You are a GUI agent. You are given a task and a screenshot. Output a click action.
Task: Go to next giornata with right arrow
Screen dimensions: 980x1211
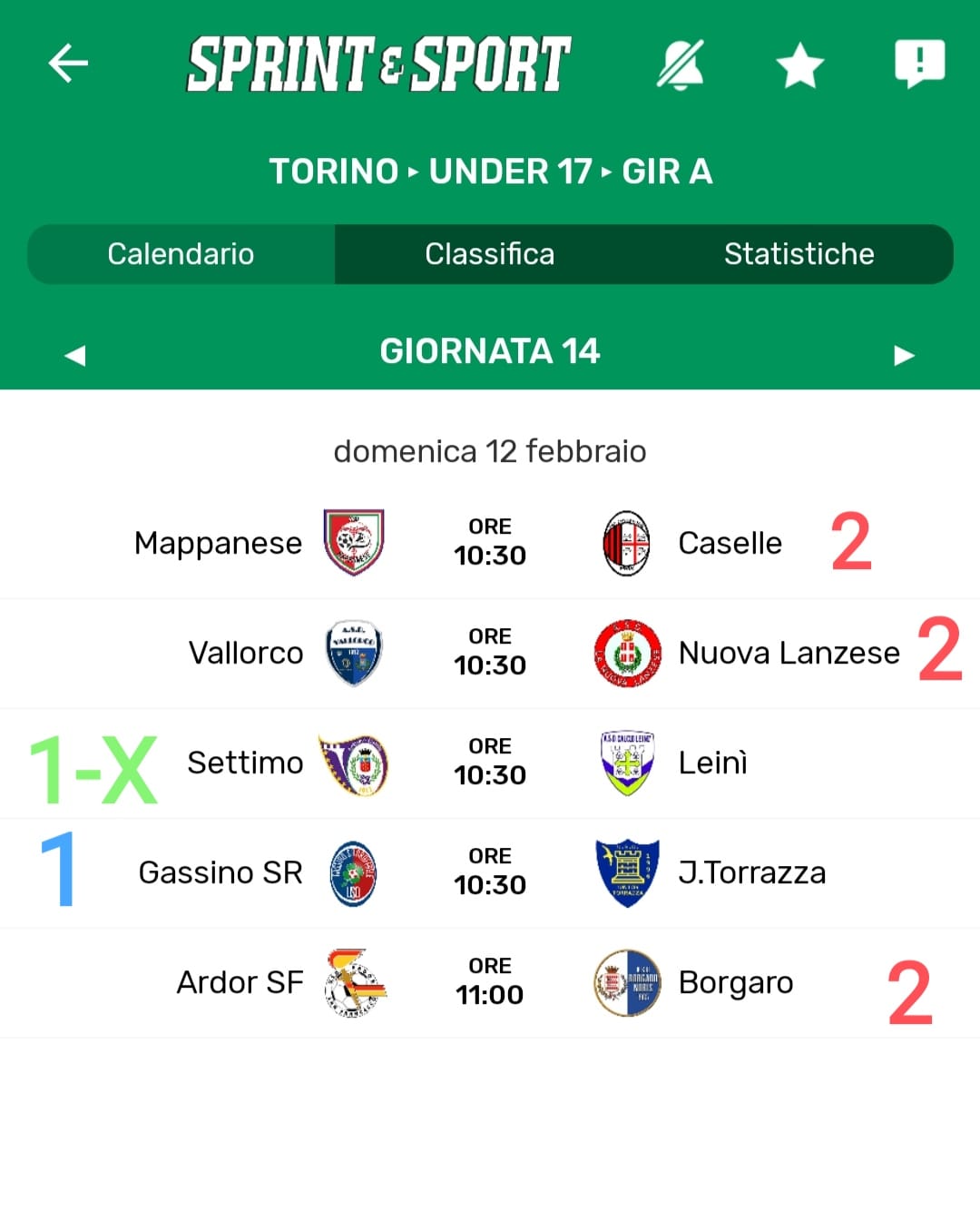(x=904, y=355)
